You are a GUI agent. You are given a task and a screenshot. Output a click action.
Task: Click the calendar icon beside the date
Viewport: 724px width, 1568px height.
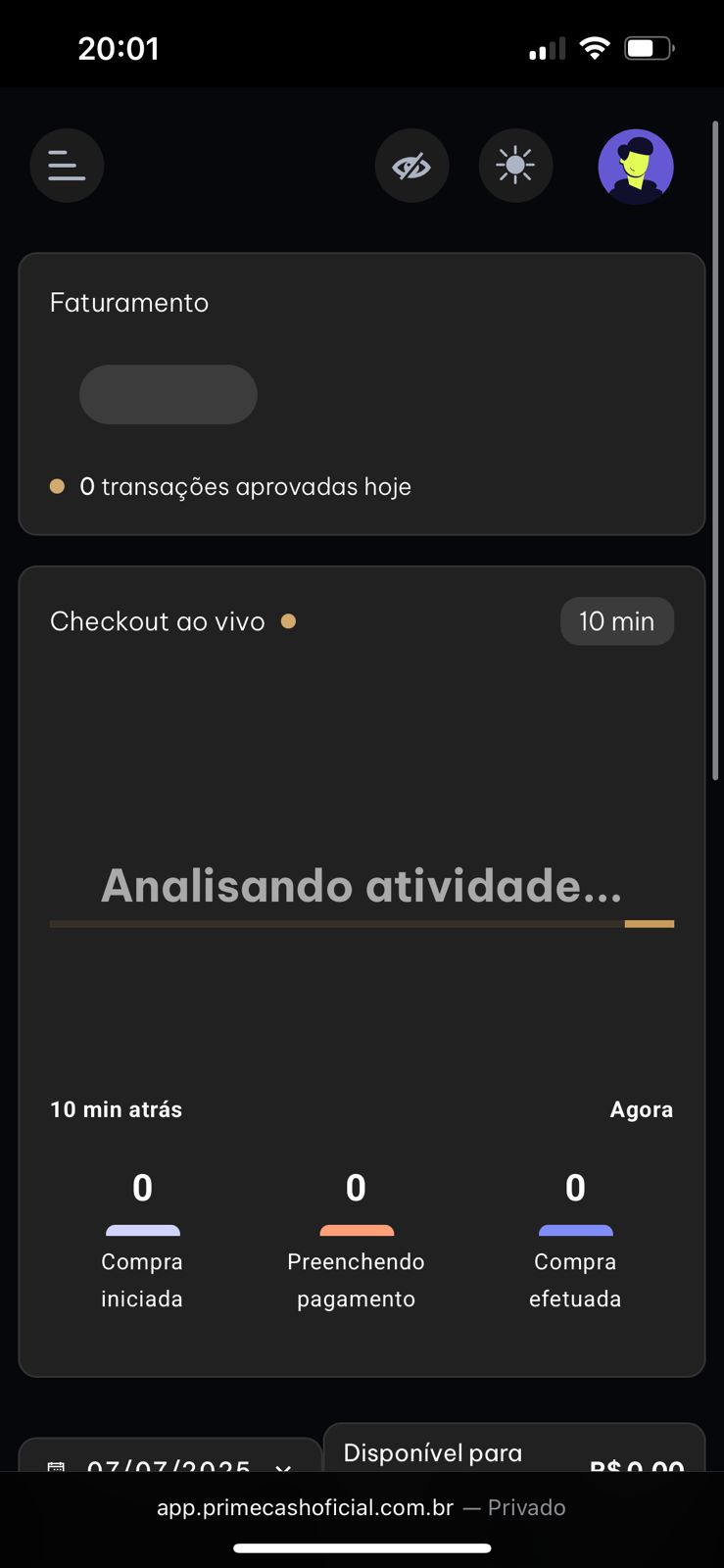(56, 1467)
